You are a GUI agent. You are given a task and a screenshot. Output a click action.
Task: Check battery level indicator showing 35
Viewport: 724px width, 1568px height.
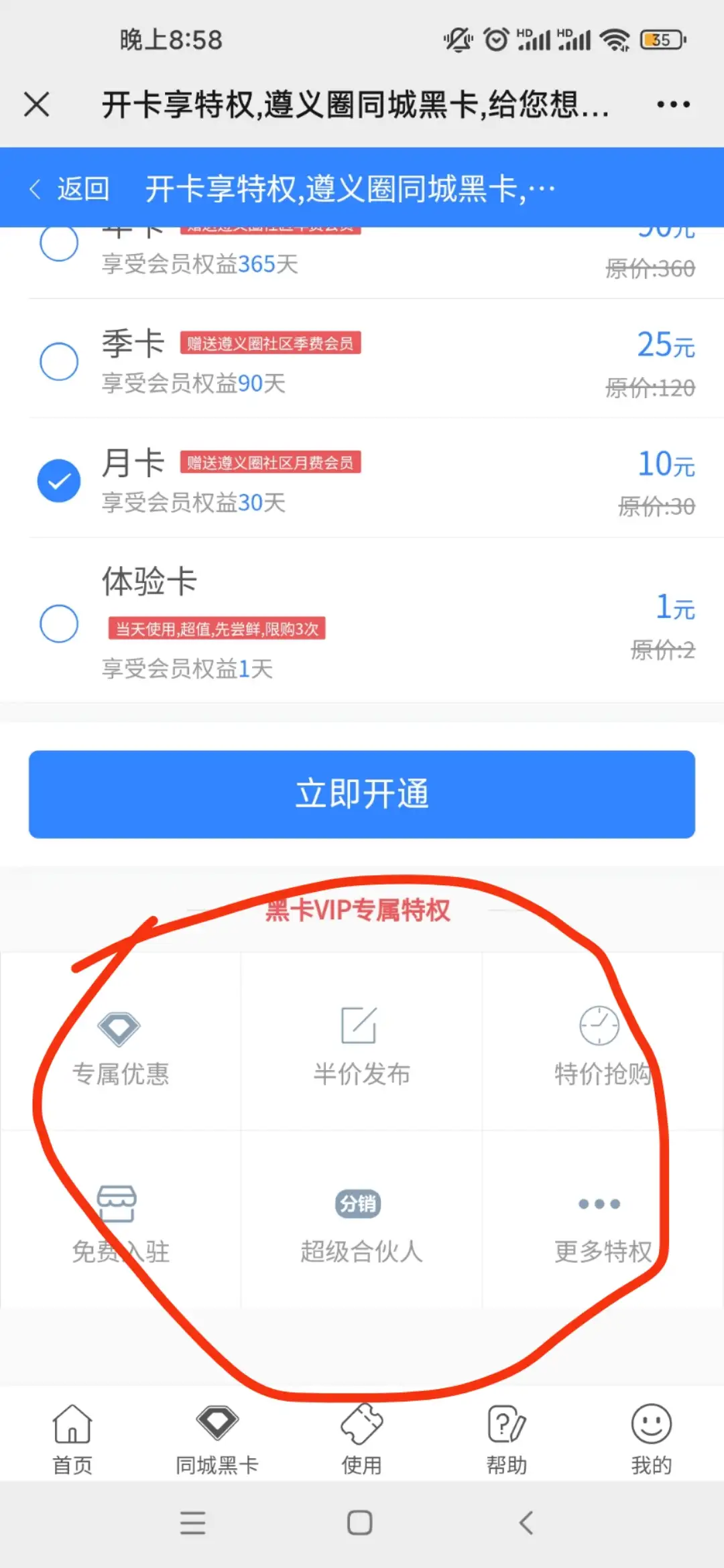[x=660, y=40]
